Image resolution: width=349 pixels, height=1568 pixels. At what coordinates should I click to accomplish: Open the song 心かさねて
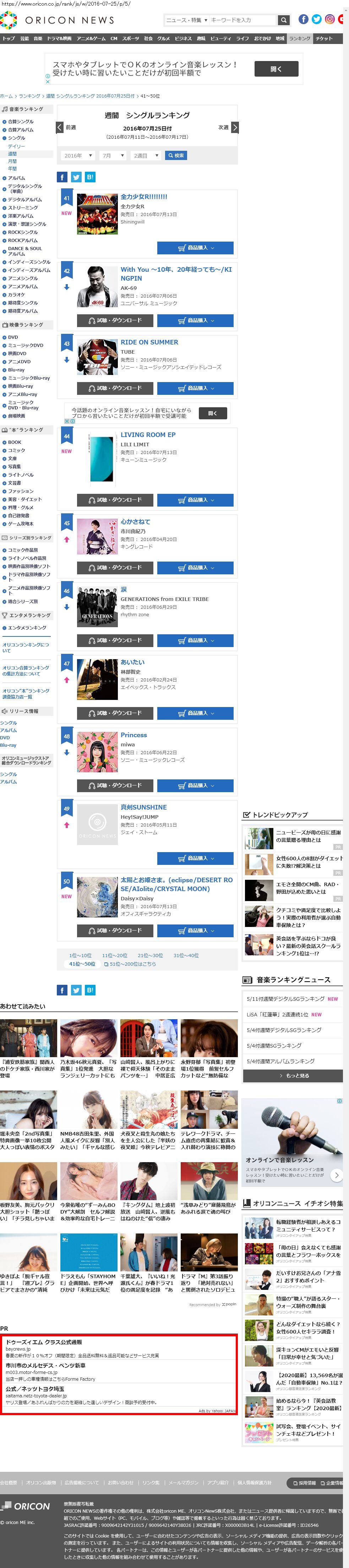135,521
